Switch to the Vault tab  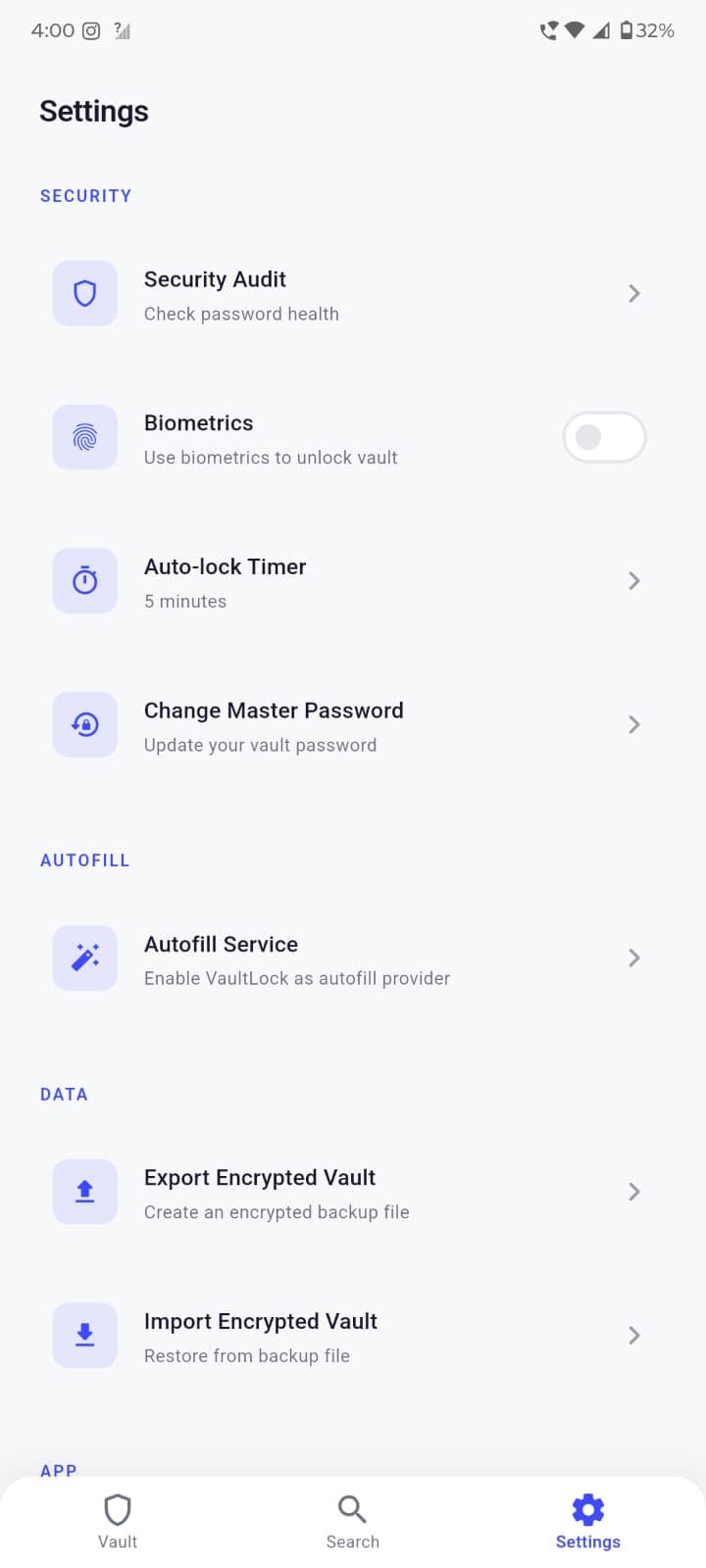(118, 1521)
